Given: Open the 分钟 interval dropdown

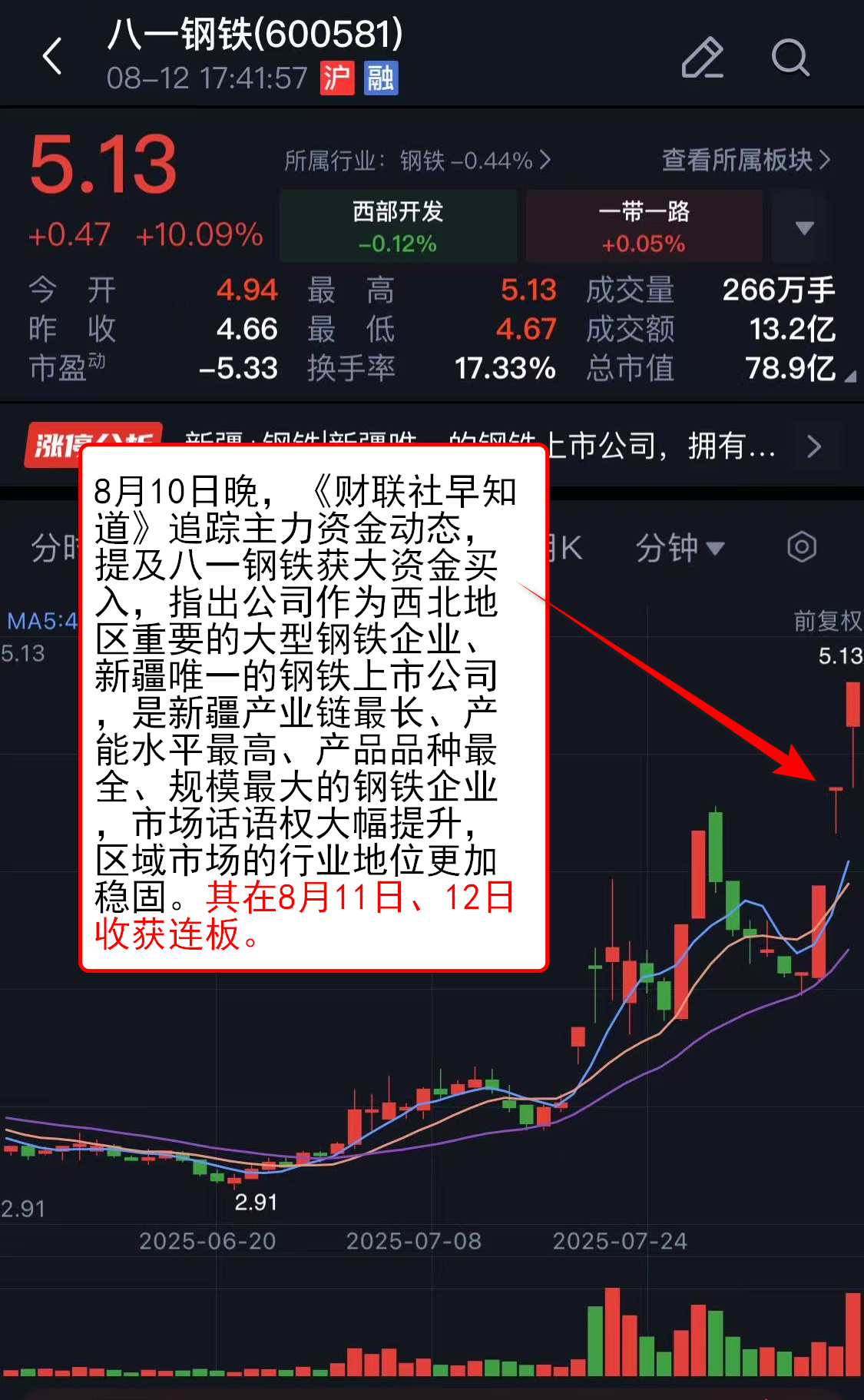Looking at the screenshot, I should click(x=680, y=548).
